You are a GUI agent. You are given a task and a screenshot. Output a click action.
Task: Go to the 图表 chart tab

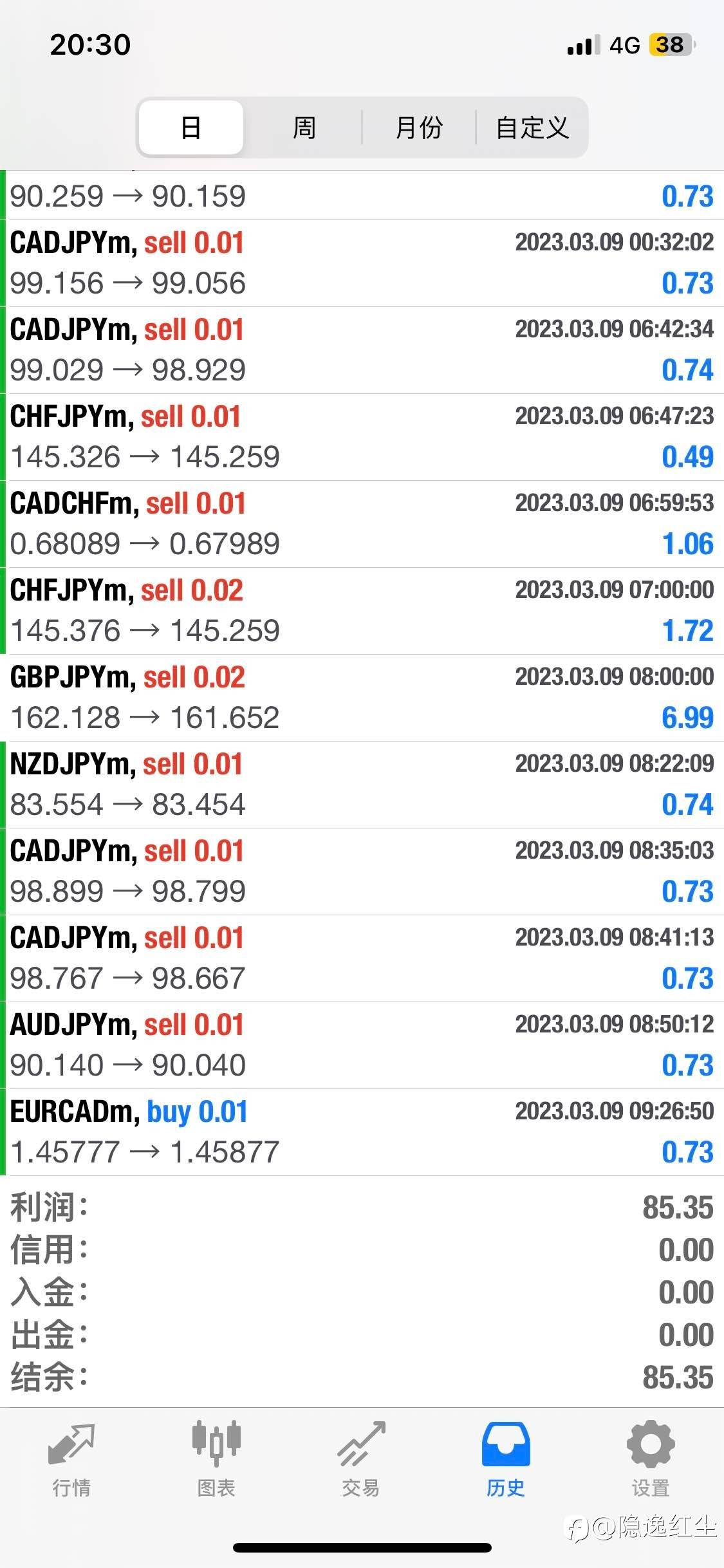pos(216,1459)
